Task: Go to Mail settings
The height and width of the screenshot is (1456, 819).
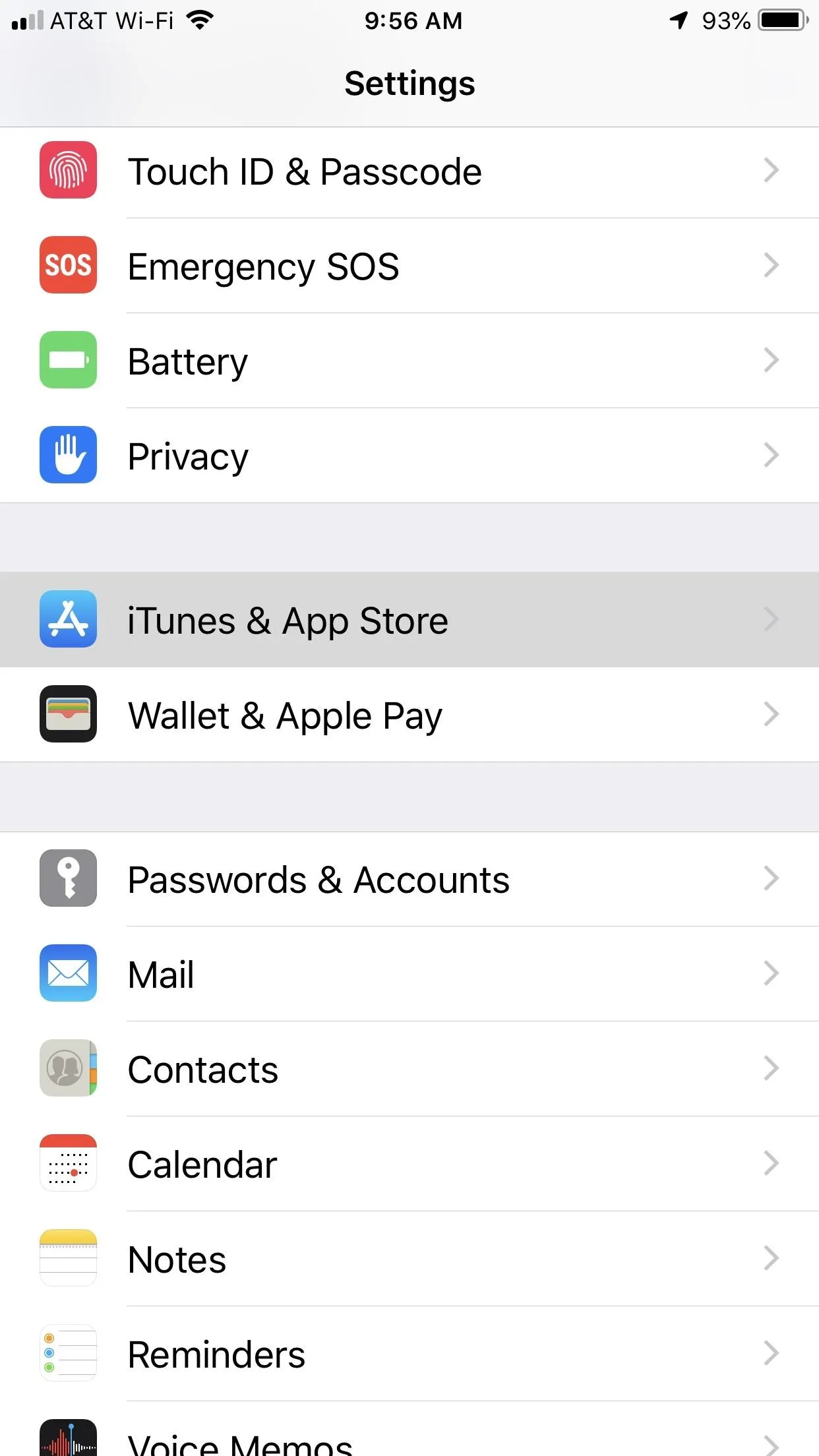Action: (x=409, y=974)
